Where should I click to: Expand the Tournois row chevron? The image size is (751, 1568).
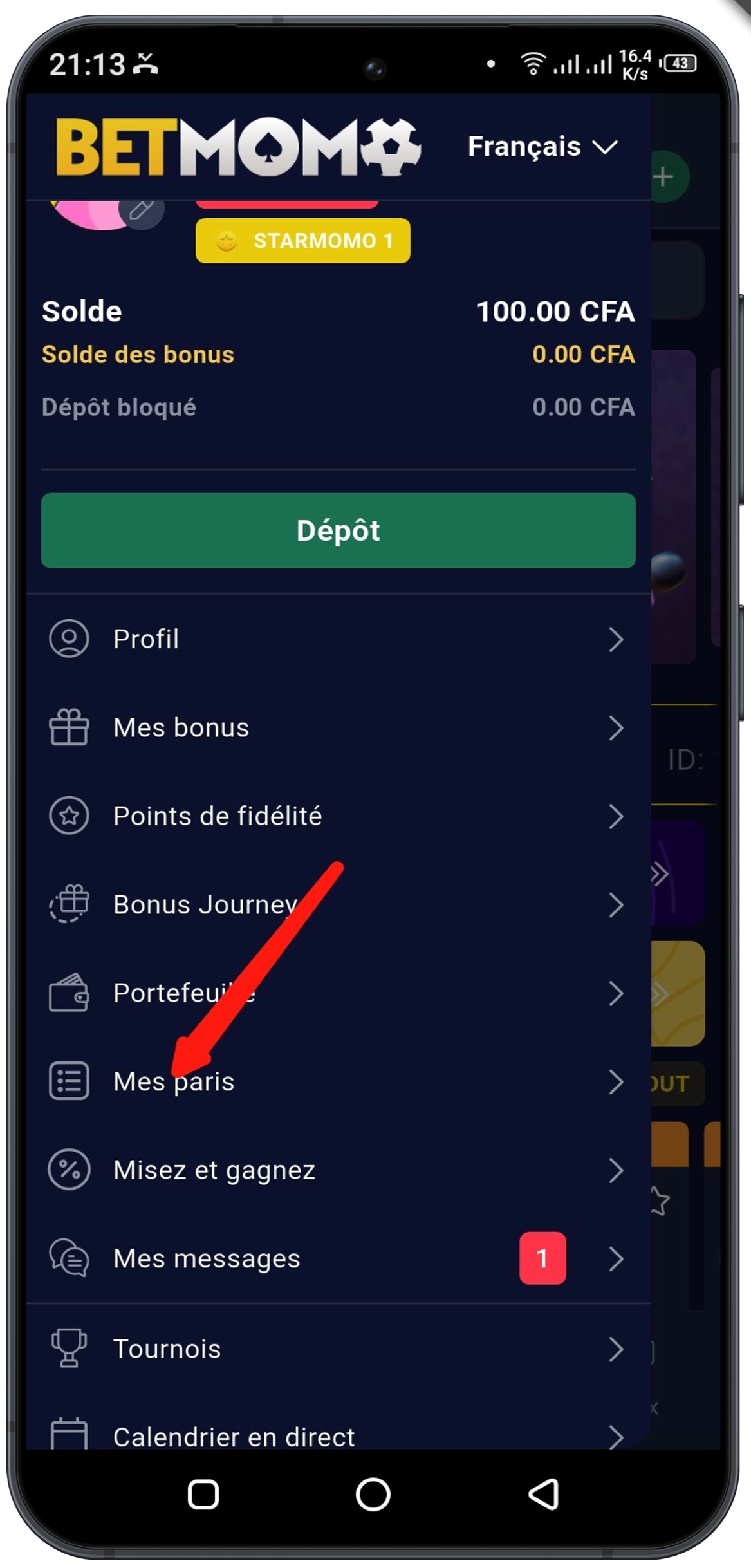[x=617, y=1349]
